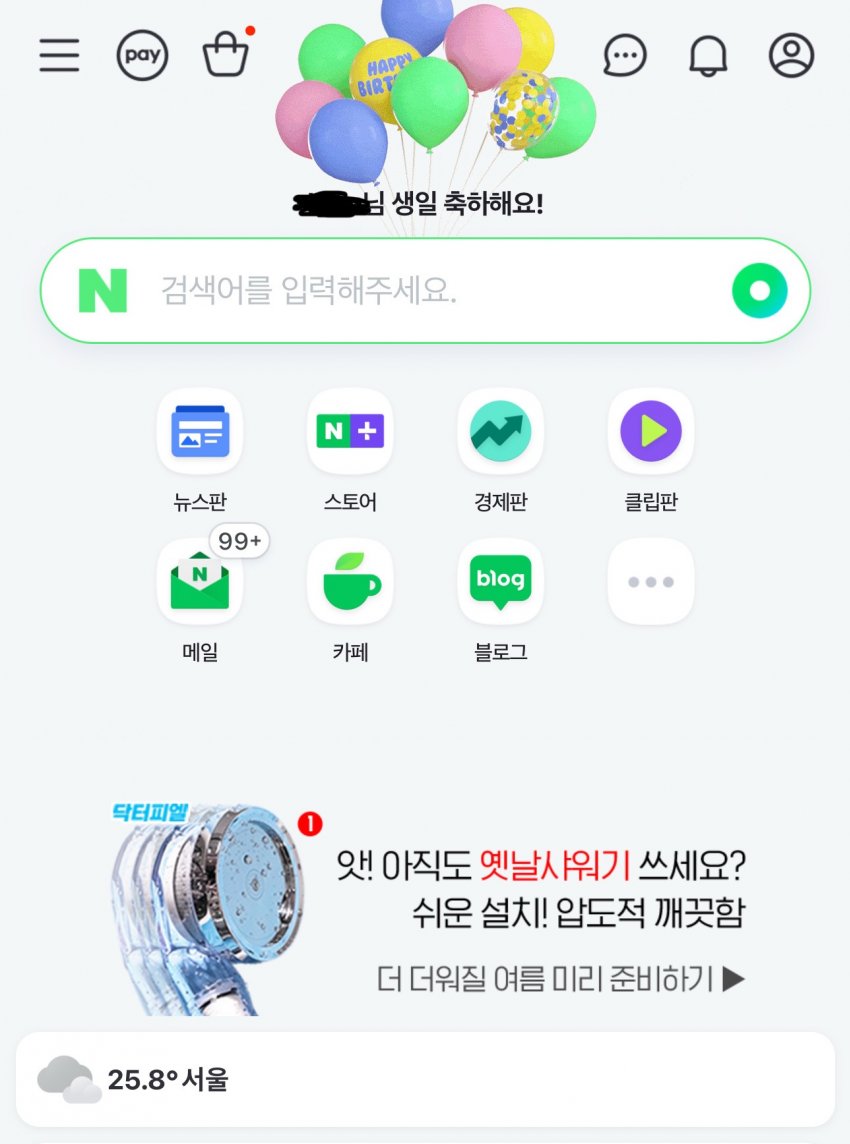Open Naver Pay
Screen dimensions: 850x1144
142,56
